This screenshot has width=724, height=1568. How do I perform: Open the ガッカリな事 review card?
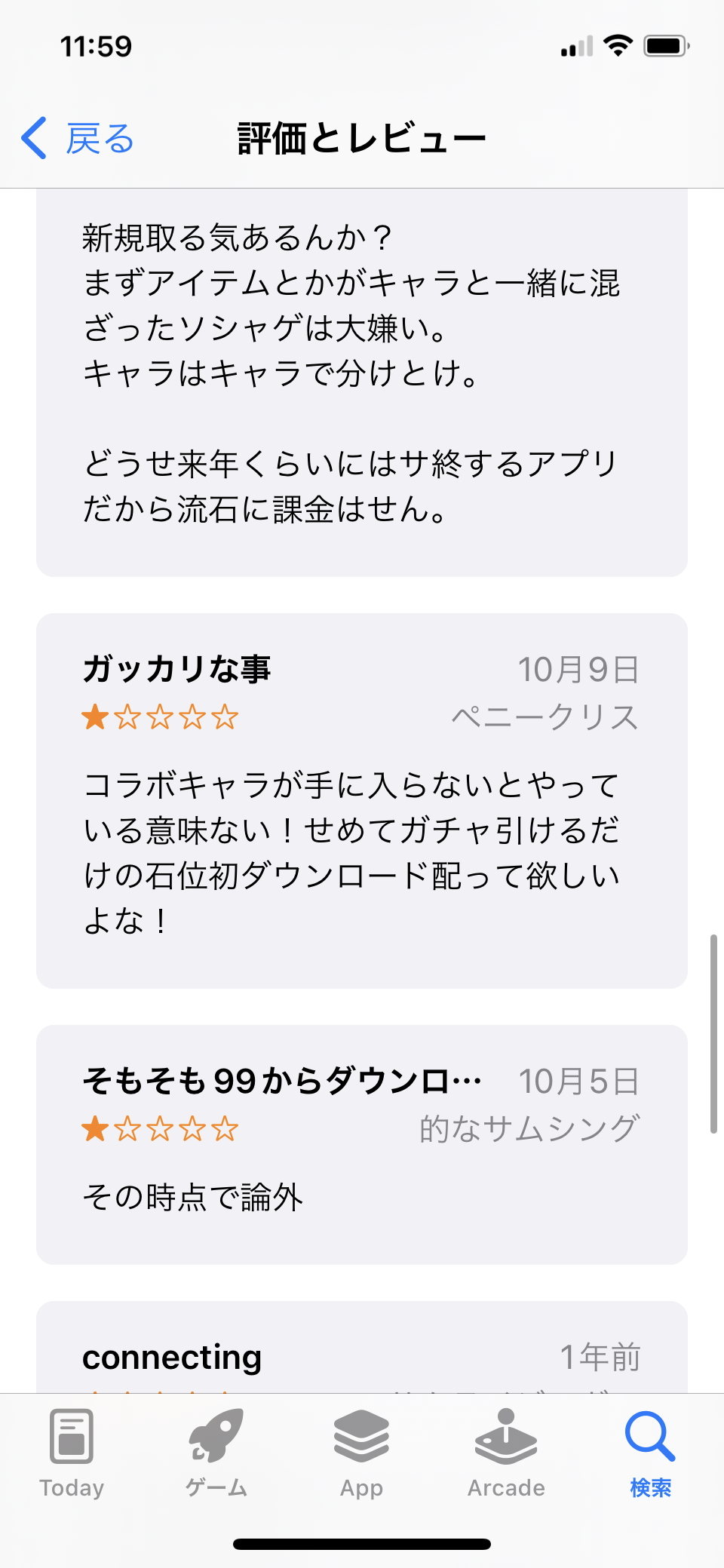(362, 800)
